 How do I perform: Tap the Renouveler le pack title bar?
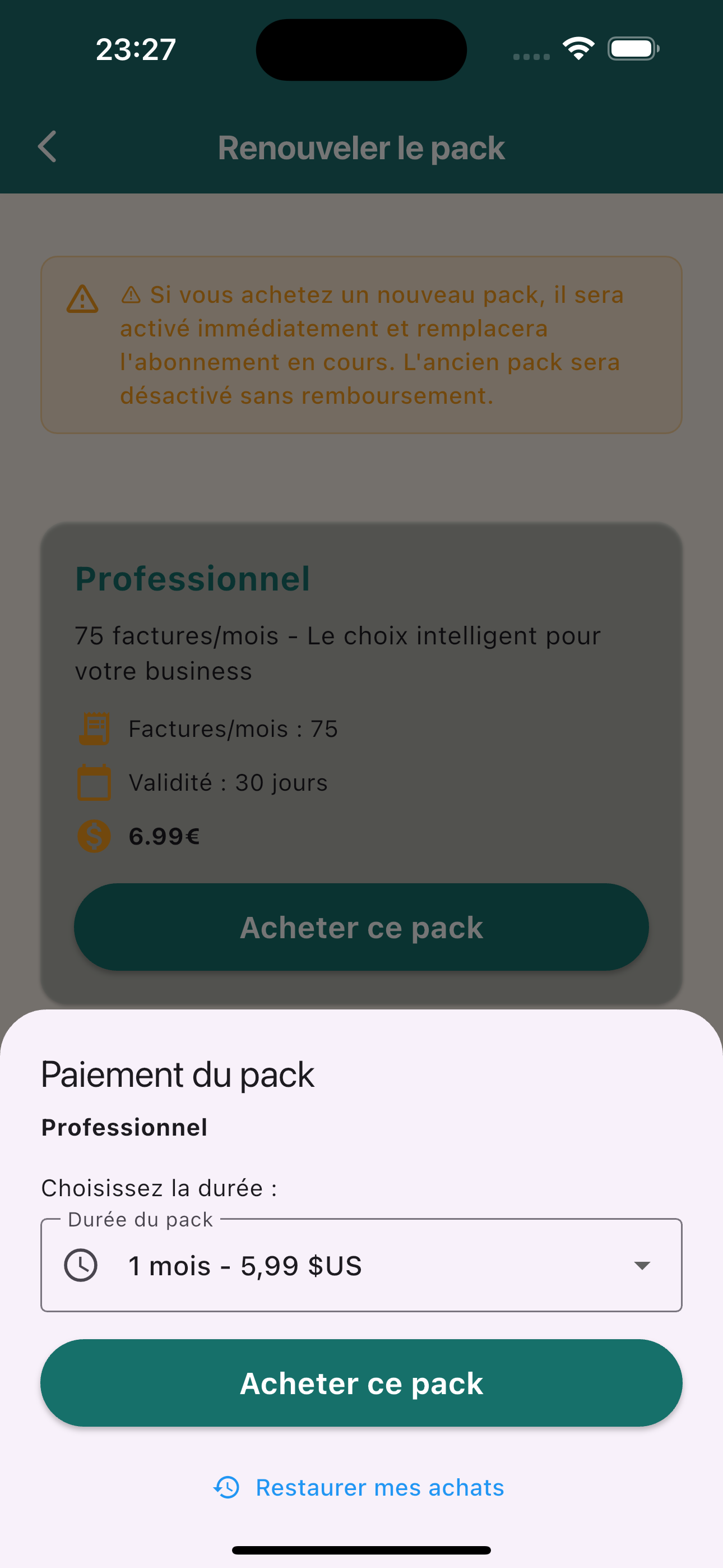pos(361,147)
